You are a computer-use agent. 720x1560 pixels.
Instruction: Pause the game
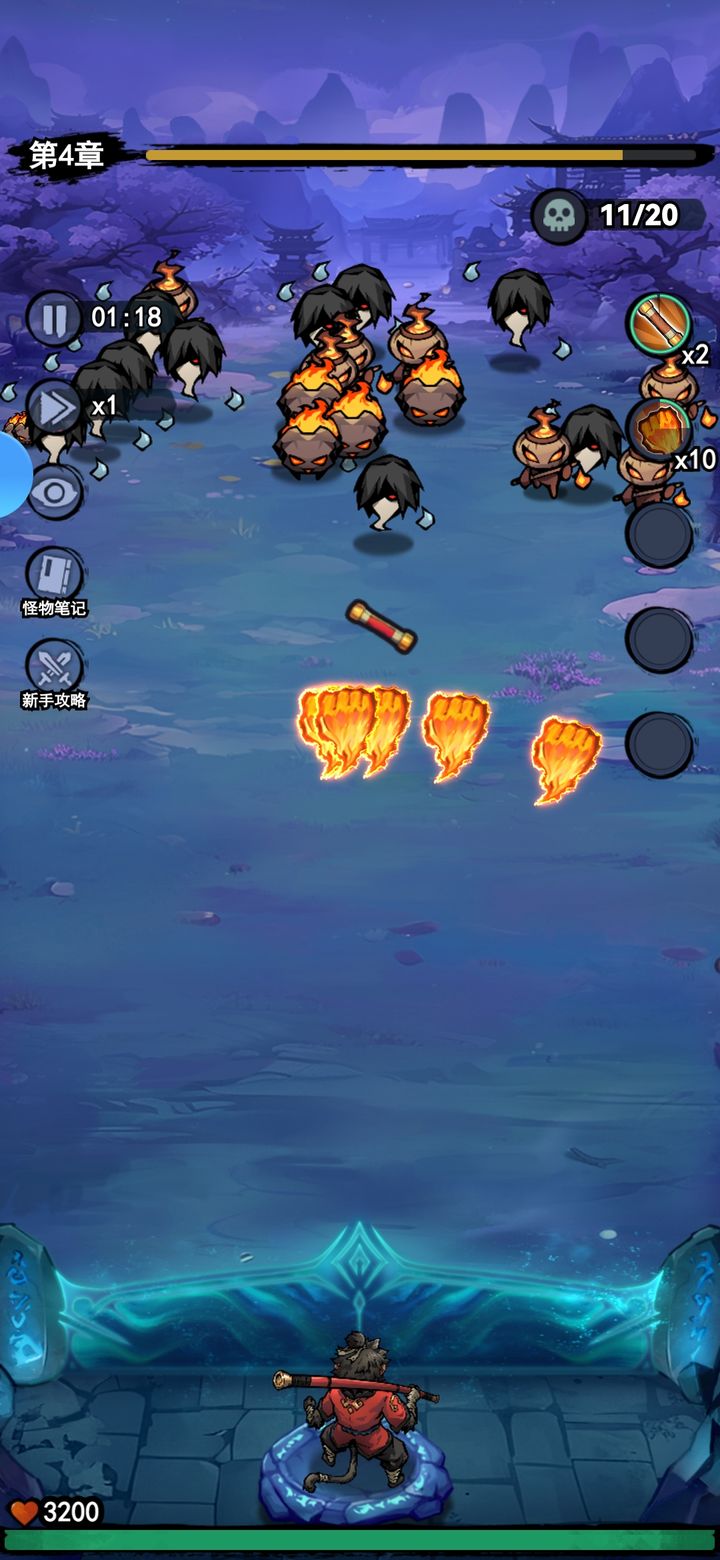coord(54,319)
